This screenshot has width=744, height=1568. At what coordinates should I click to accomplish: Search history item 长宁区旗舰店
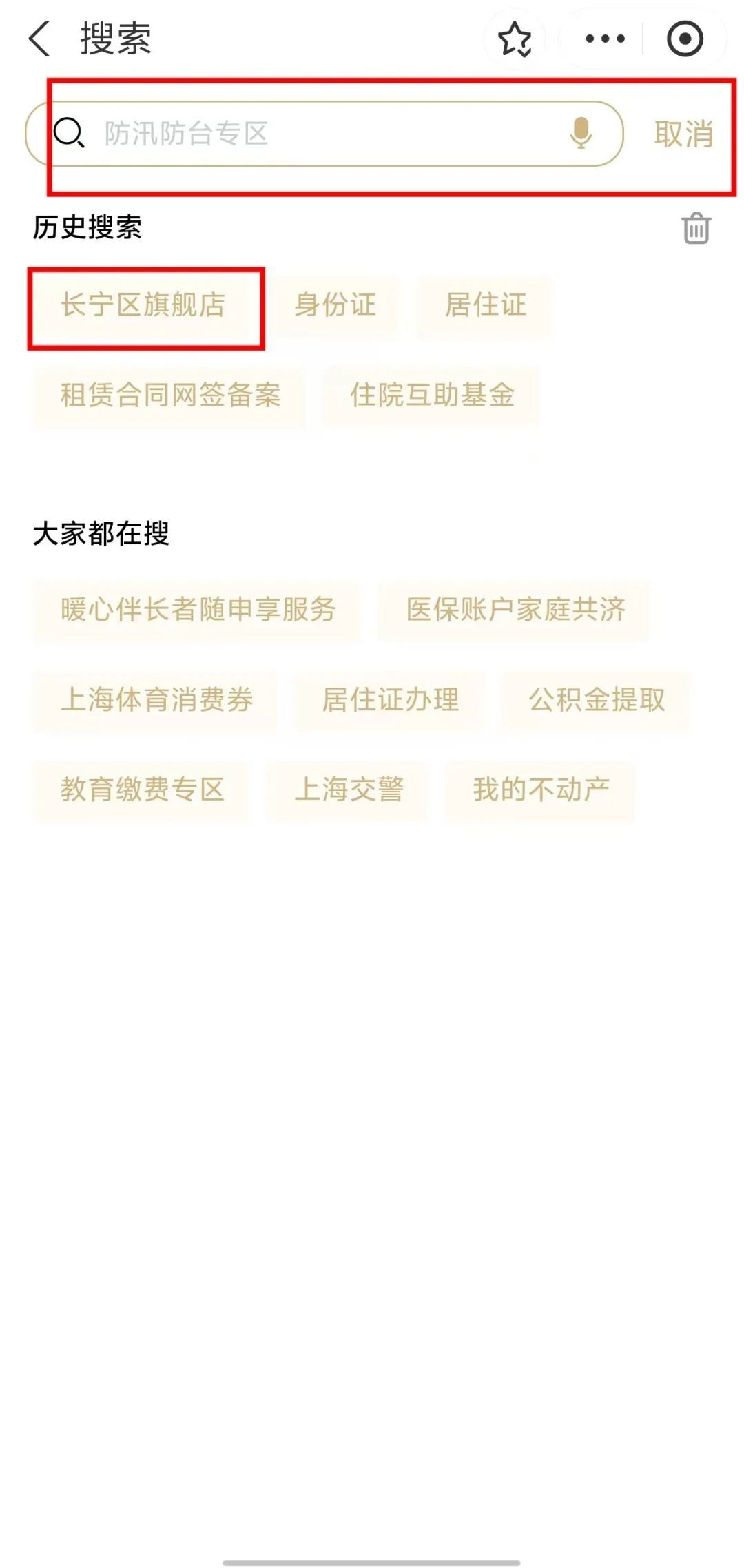(x=143, y=305)
